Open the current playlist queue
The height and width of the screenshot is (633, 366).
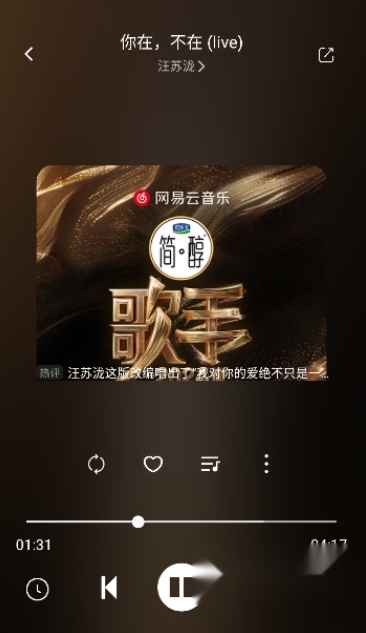click(210, 463)
